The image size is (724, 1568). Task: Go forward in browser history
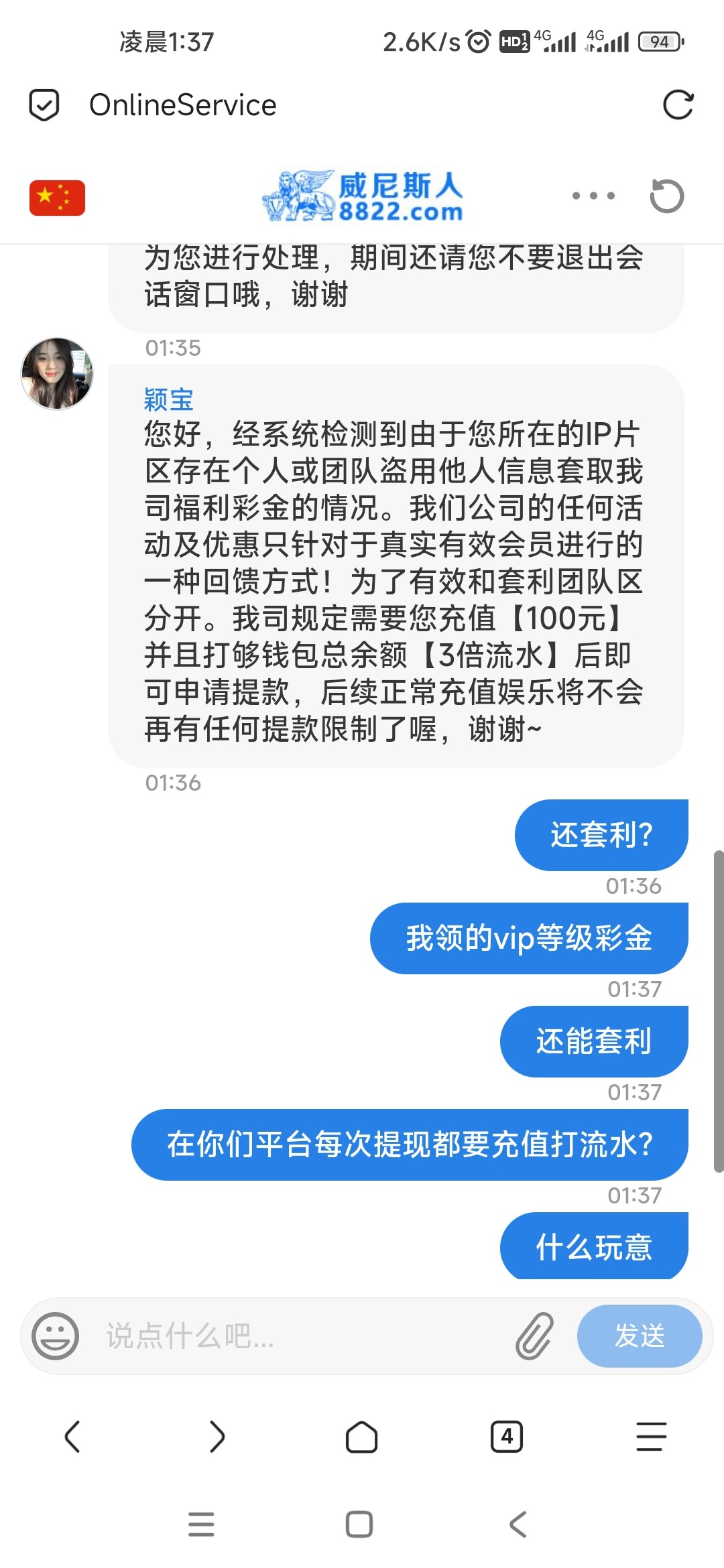(217, 1436)
